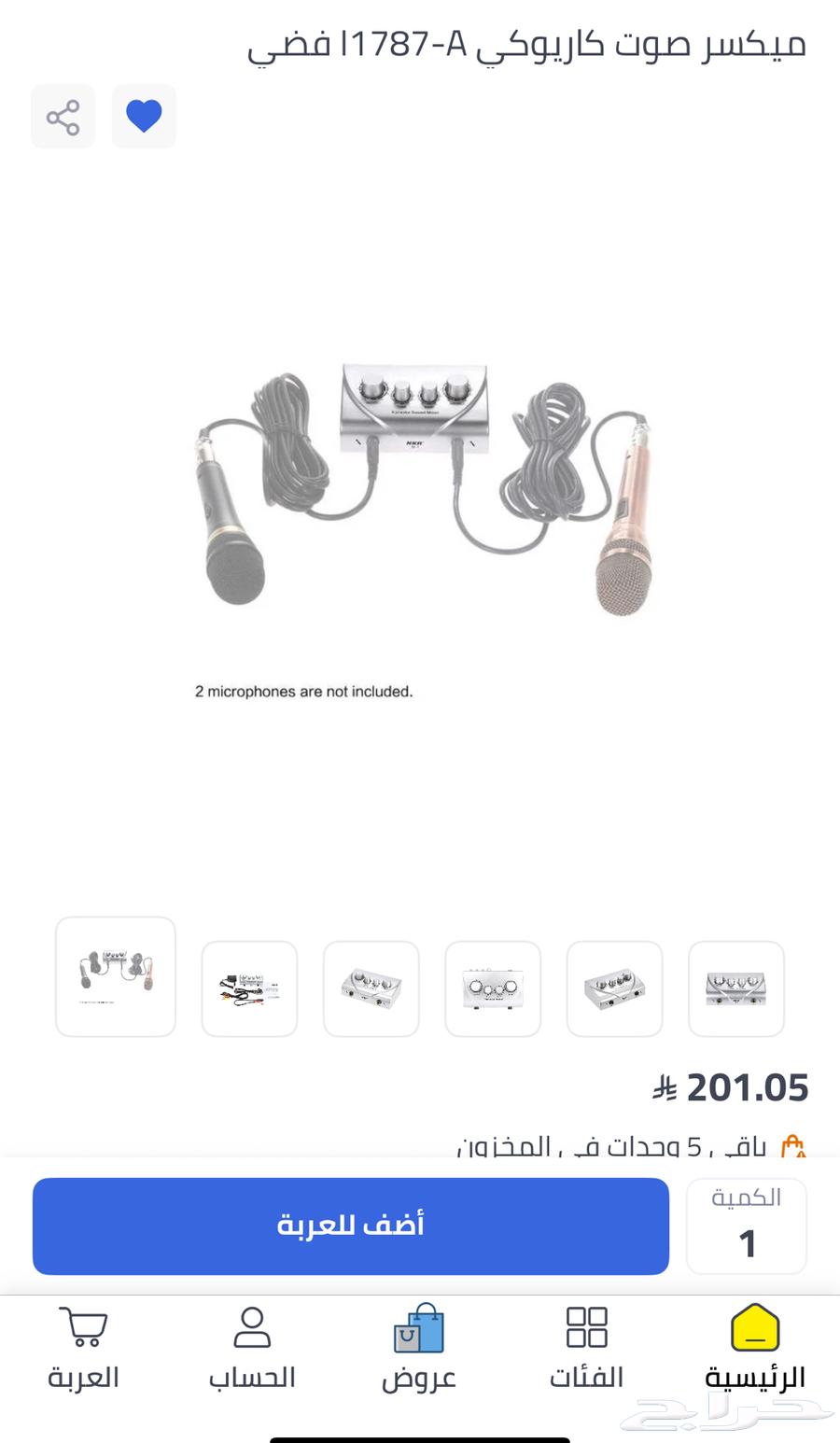Screen dimensions: 840x1443
Task: Tap the blue heart favorite icon
Action: (144, 116)
